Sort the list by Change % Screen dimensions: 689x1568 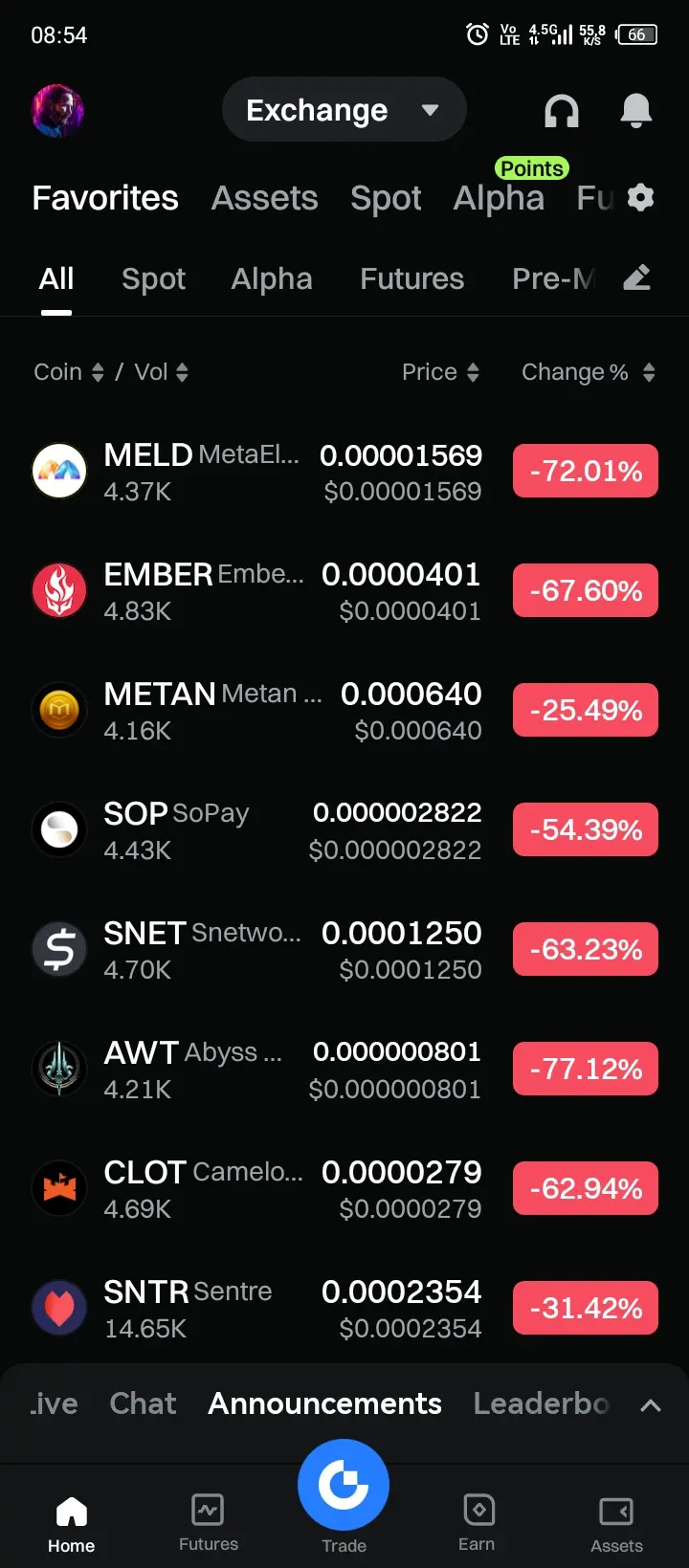coord(589,372)
